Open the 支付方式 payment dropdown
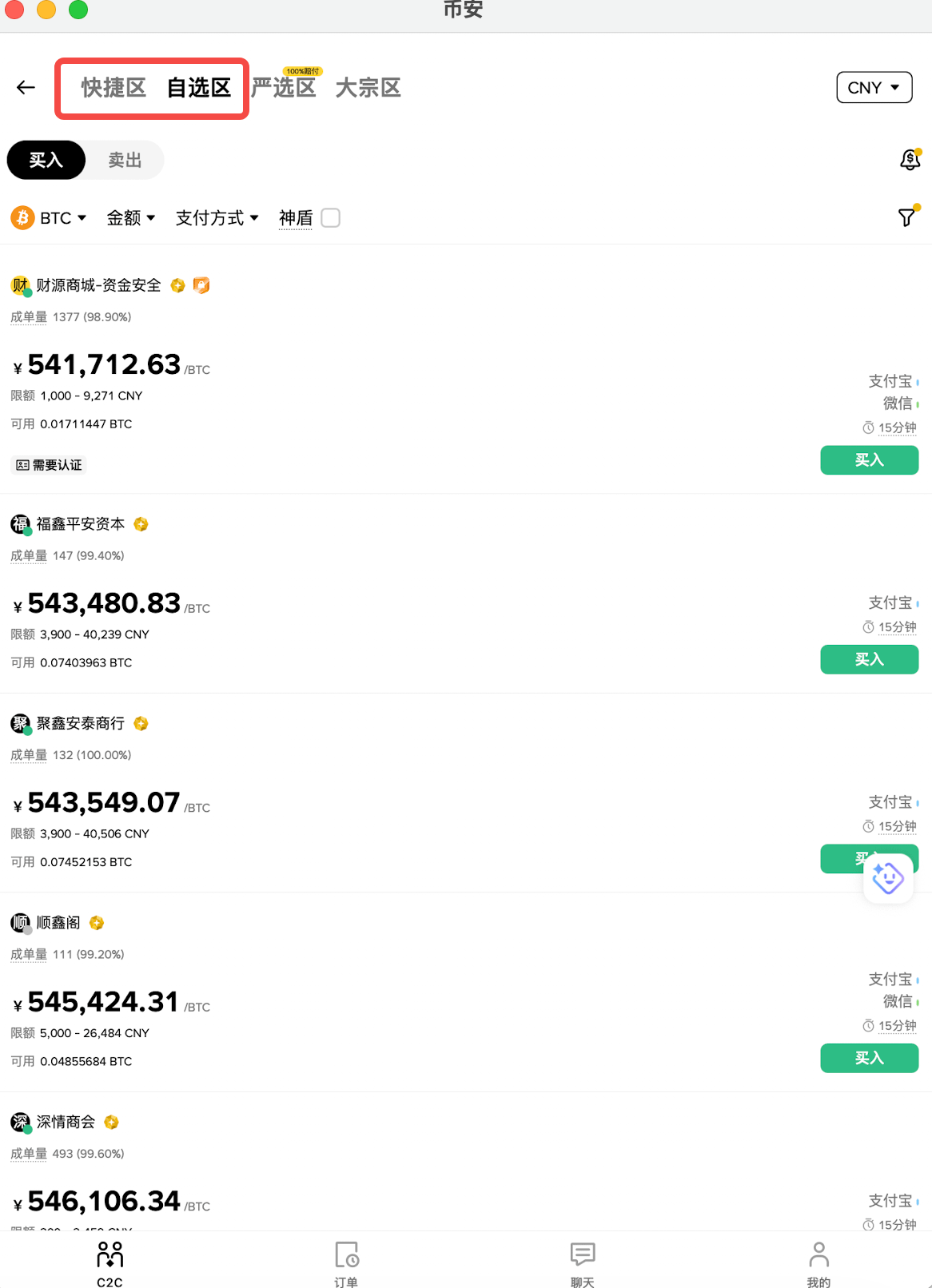This screenshot has width=932, height=1288. (215, 217)
